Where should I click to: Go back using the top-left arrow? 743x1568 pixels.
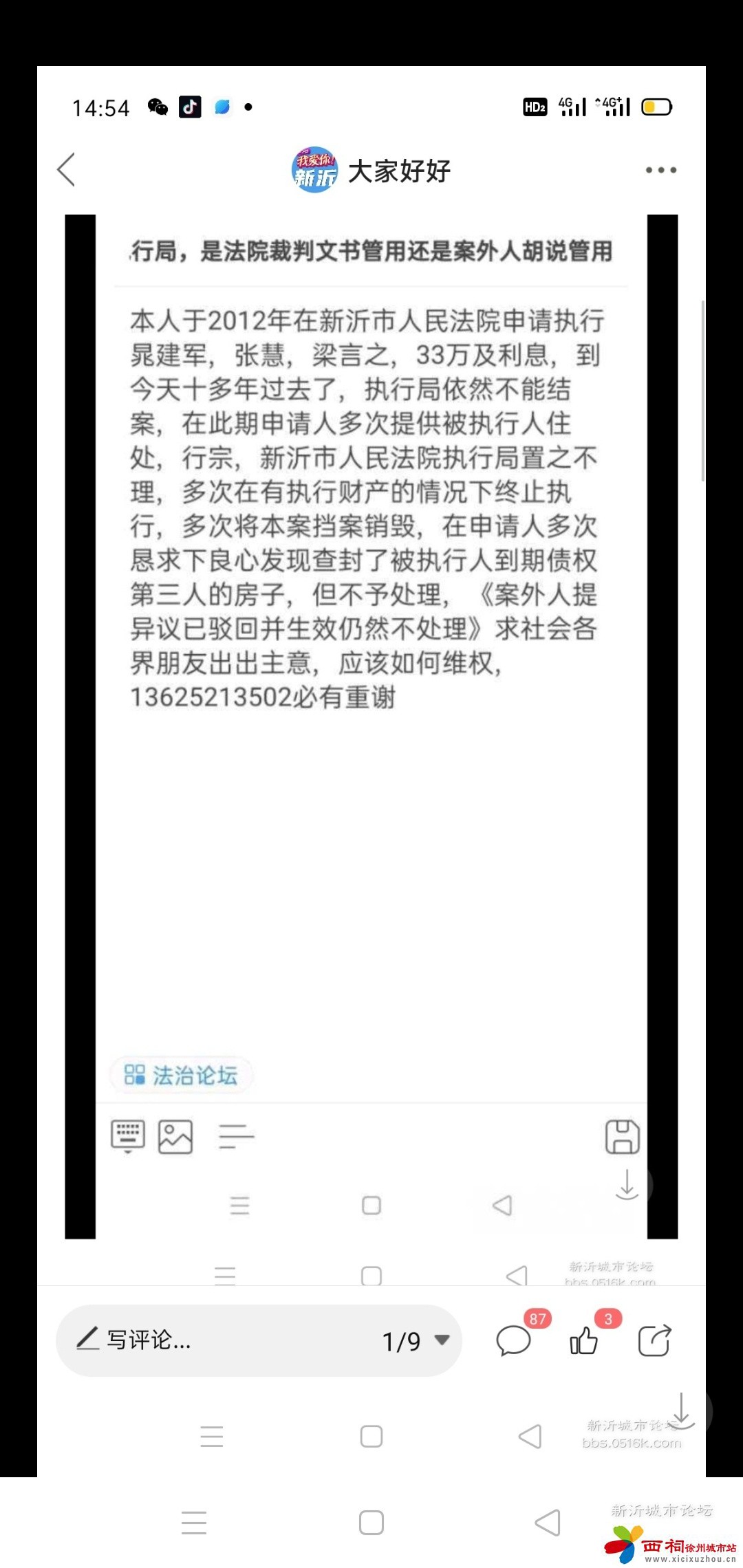(x=66, y=170)
